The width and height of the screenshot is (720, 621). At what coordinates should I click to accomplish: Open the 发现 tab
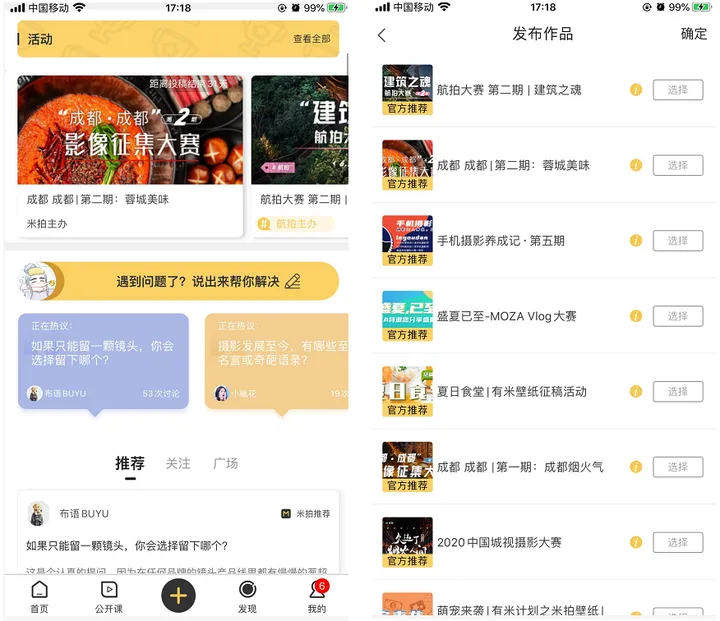(247, 596)
